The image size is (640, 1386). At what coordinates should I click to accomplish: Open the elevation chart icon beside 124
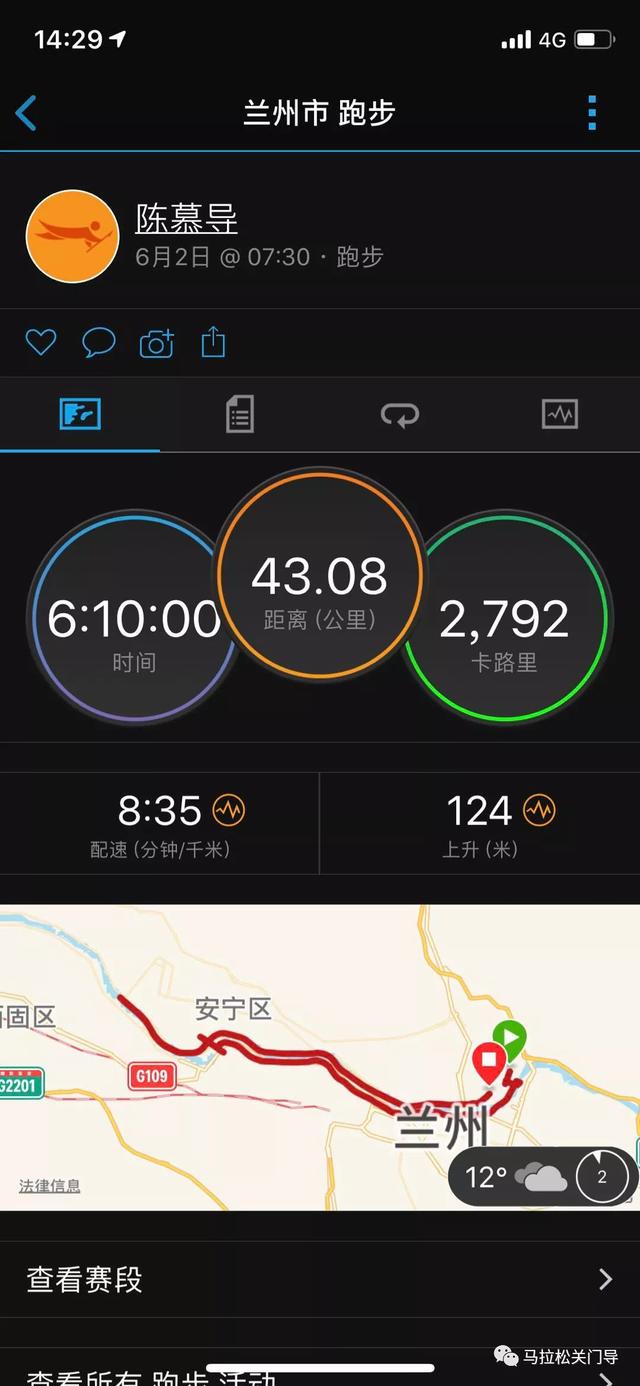click(540, 810)
